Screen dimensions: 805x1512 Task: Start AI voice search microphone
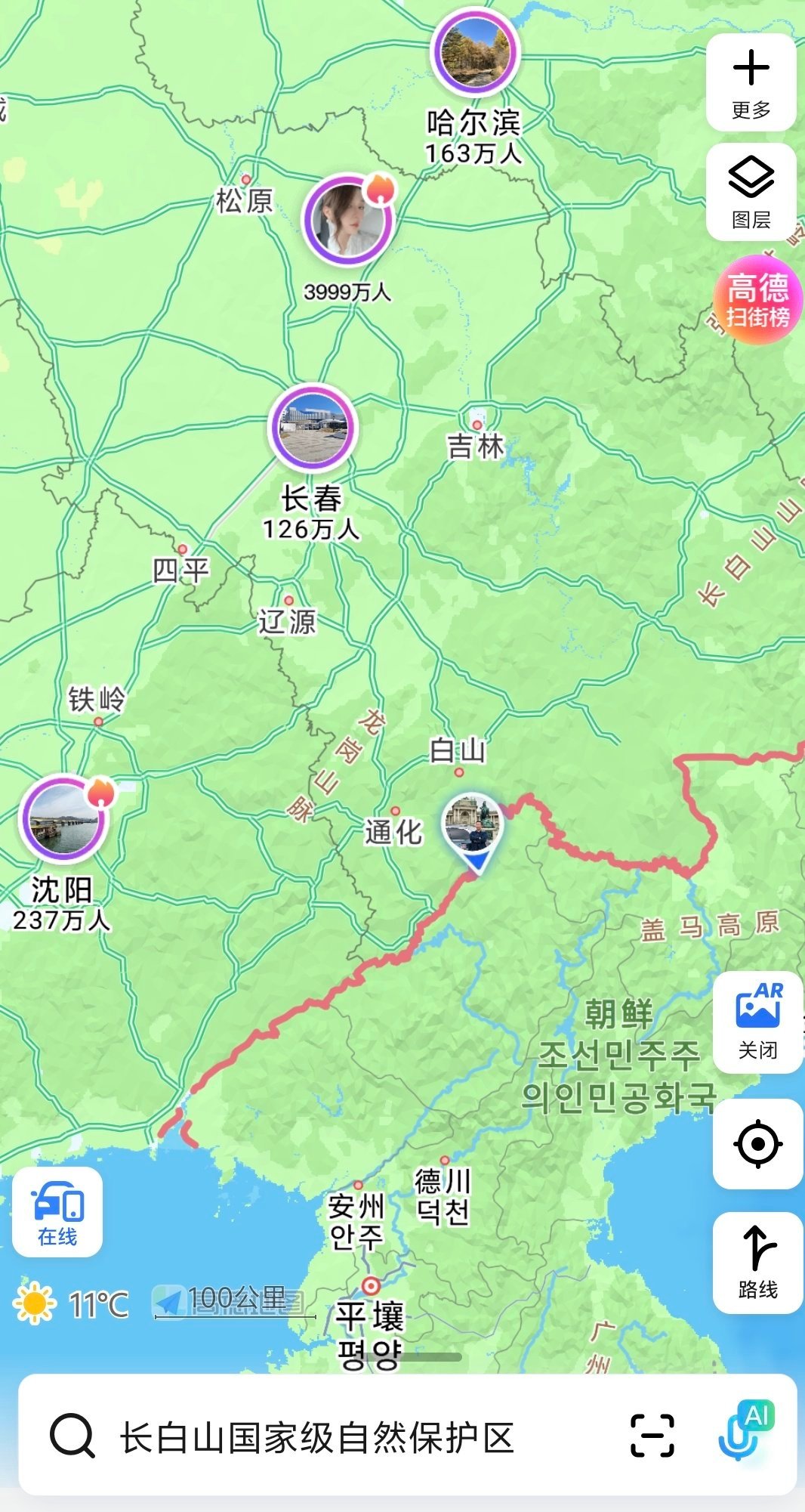745,1433
